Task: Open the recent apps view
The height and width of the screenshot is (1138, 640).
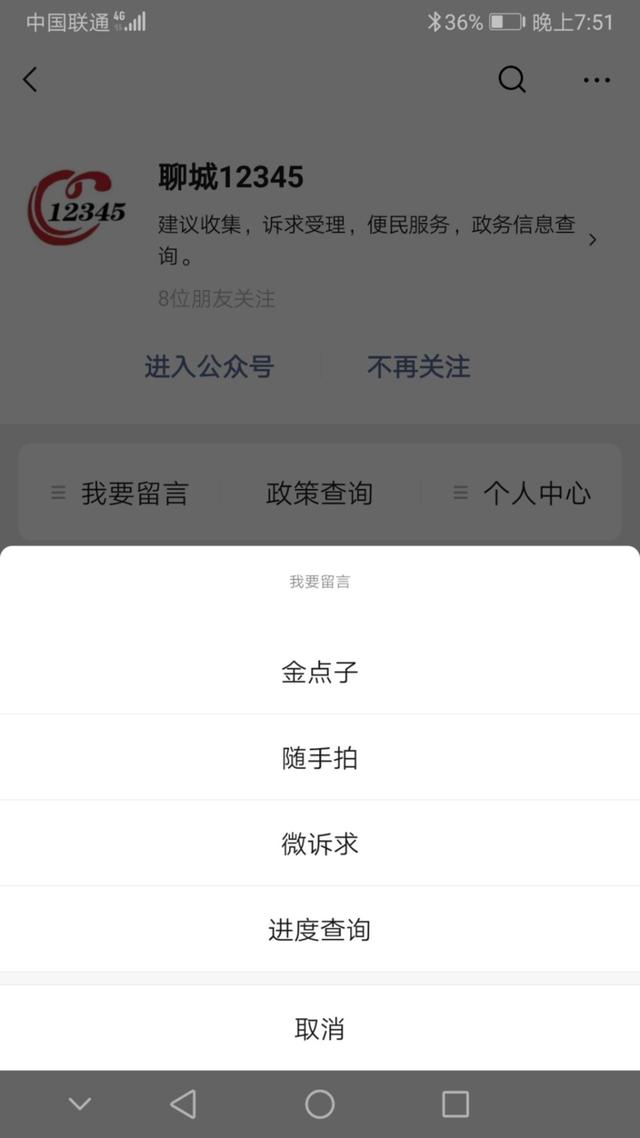Action: (455, 1104)
